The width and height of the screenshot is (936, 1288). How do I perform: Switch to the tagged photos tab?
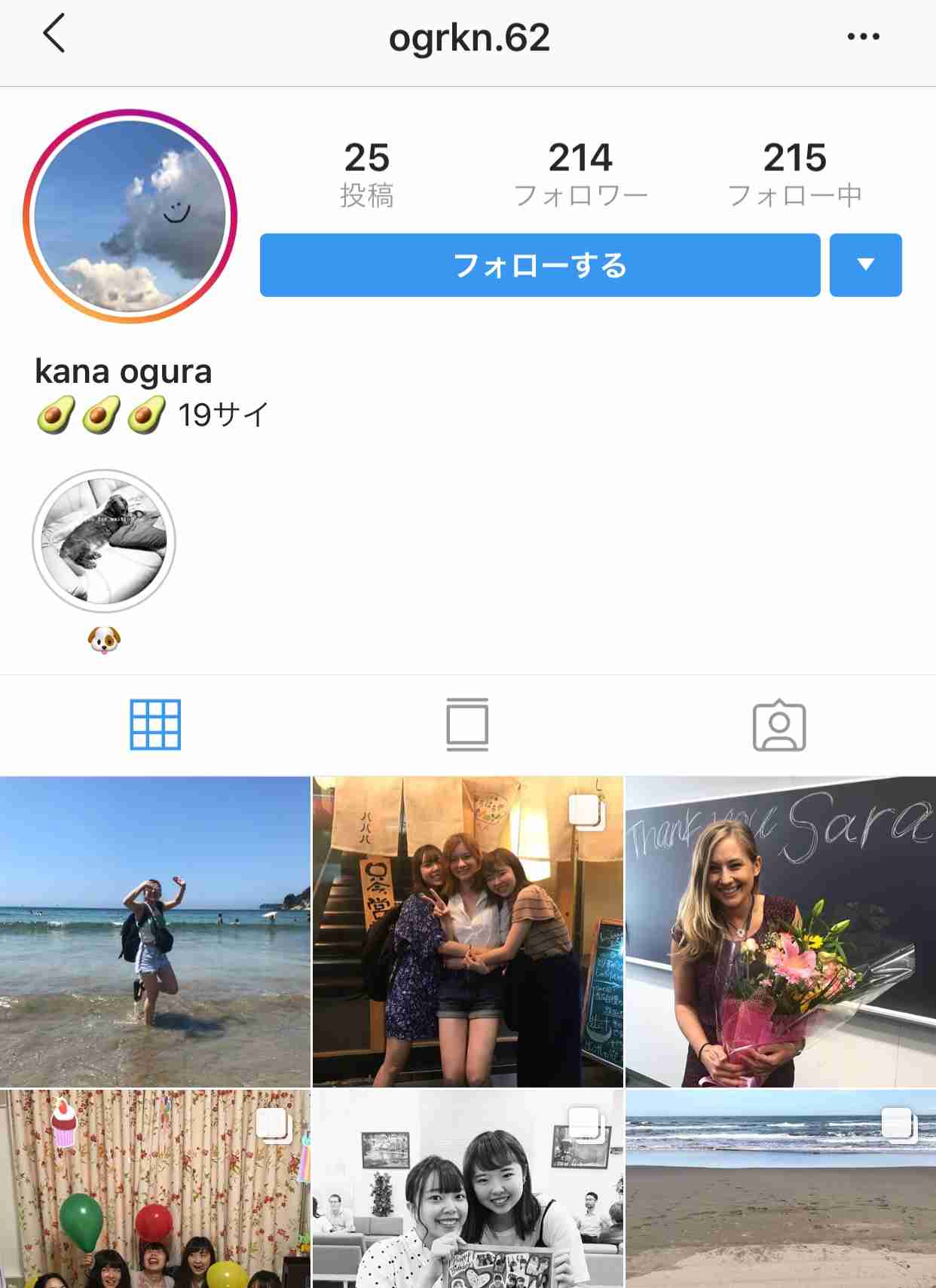(779, 725)
